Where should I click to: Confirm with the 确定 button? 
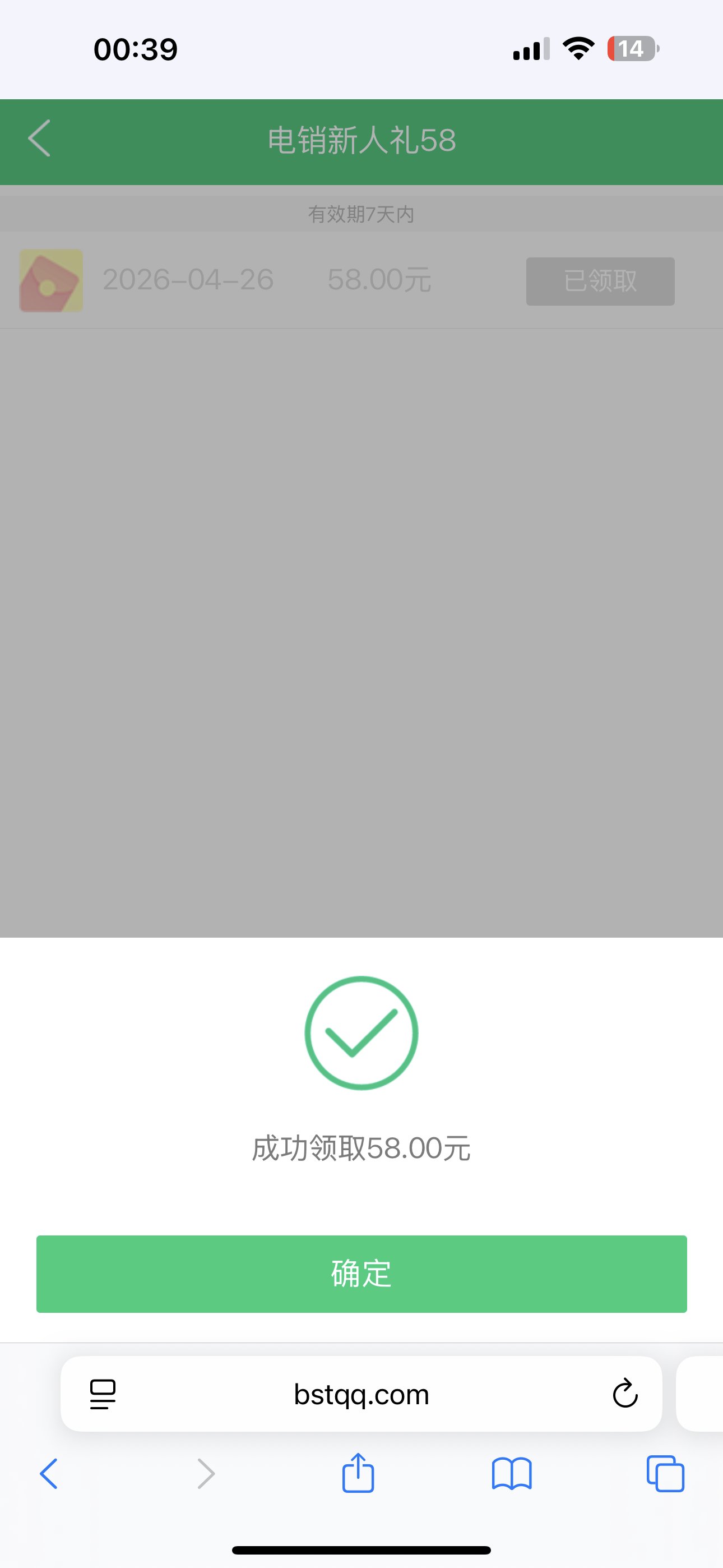tap(361, 1274)
